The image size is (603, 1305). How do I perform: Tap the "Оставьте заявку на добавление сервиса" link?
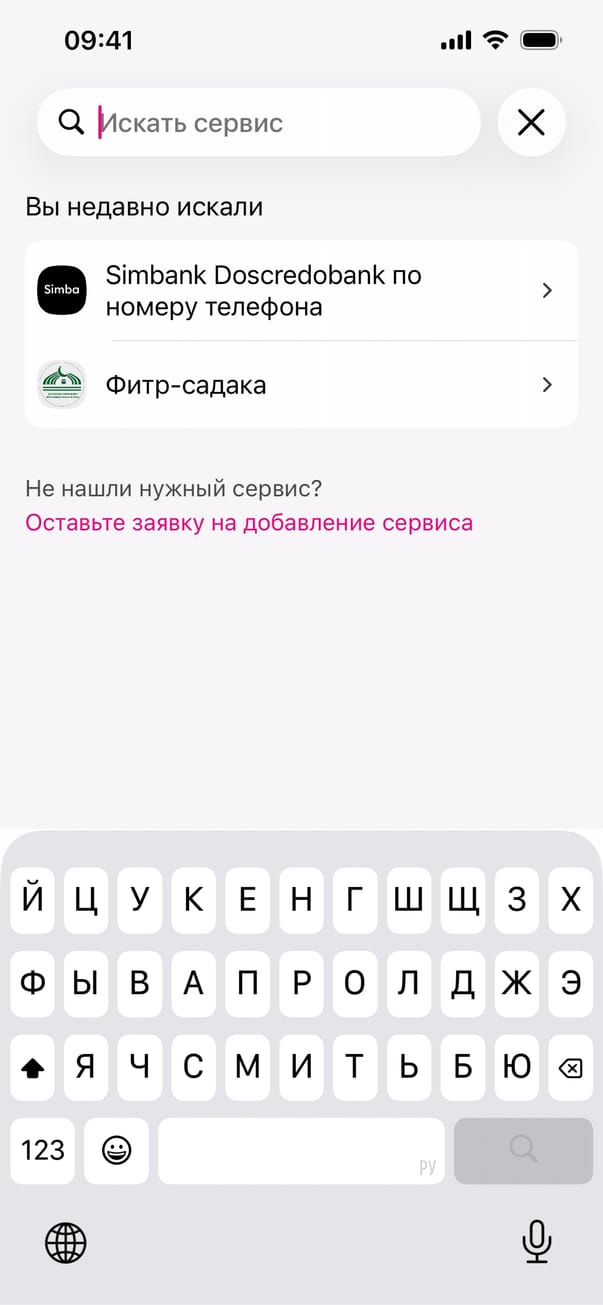tap(249, 522)
